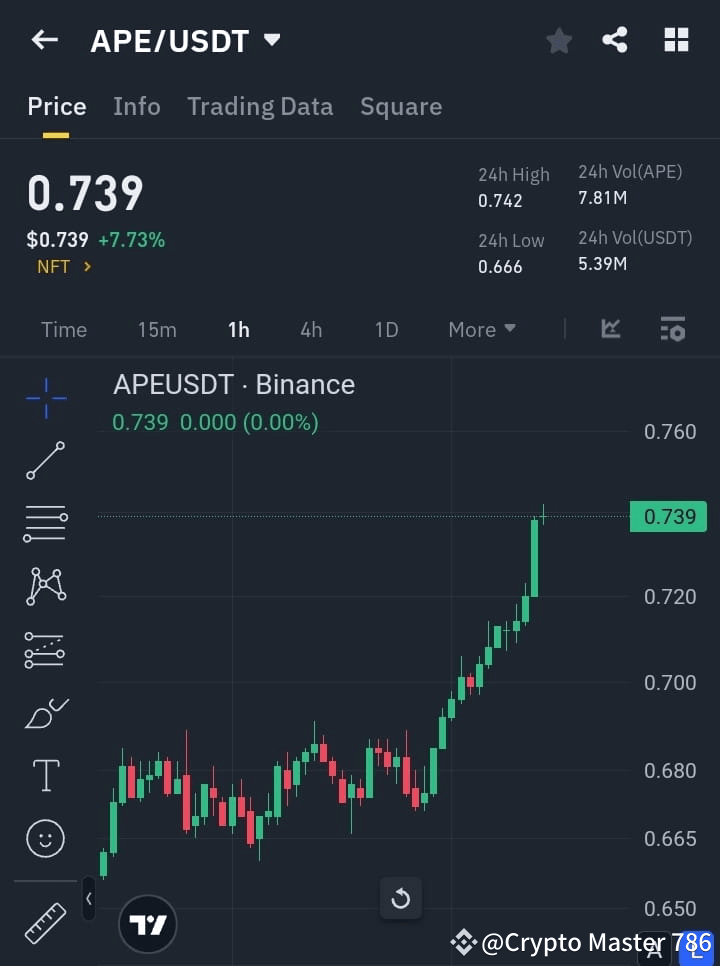Click the TradingView logo on the chart

147,923
